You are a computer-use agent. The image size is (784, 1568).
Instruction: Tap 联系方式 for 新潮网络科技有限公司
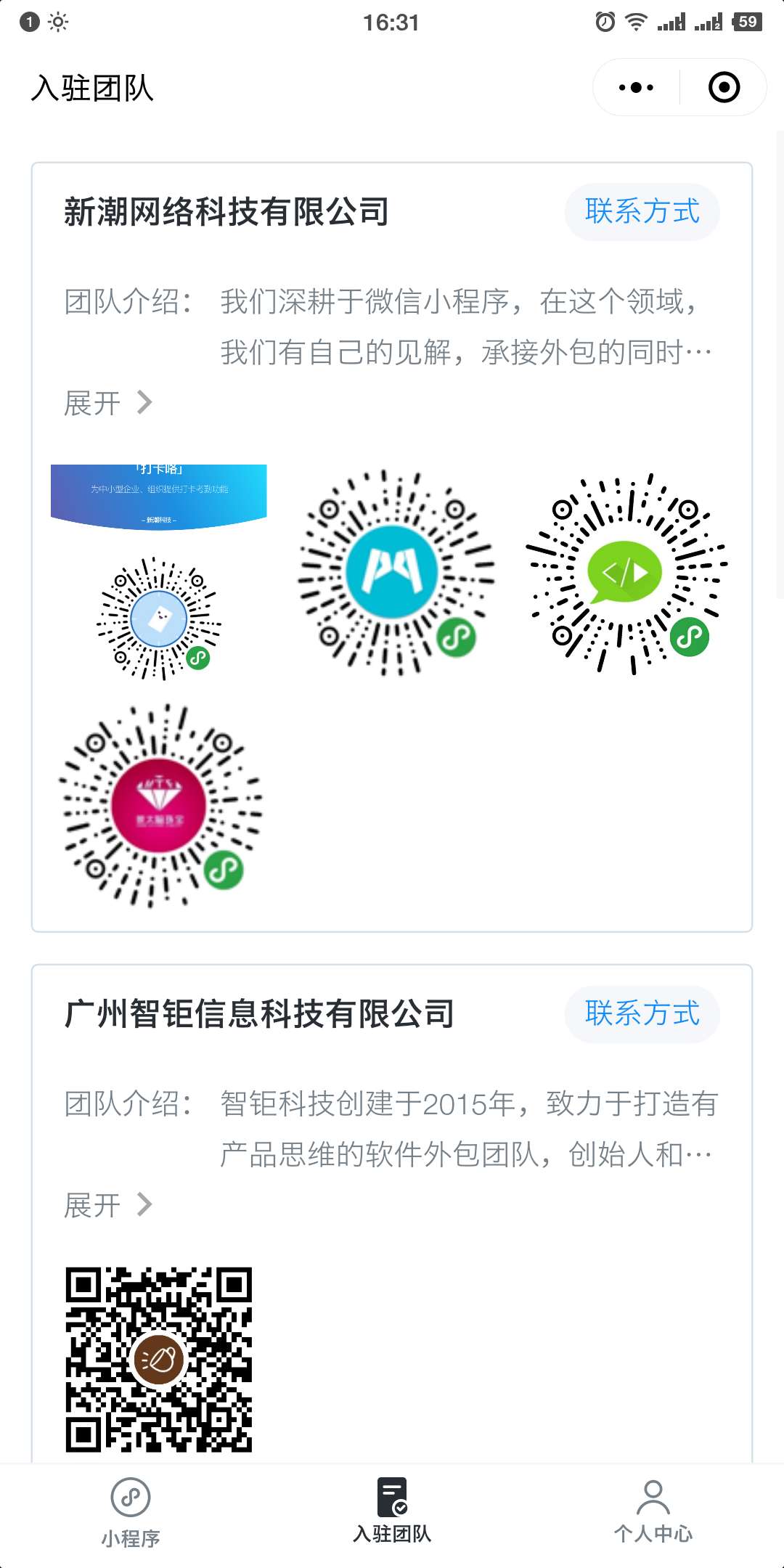(x=642, y=212)
